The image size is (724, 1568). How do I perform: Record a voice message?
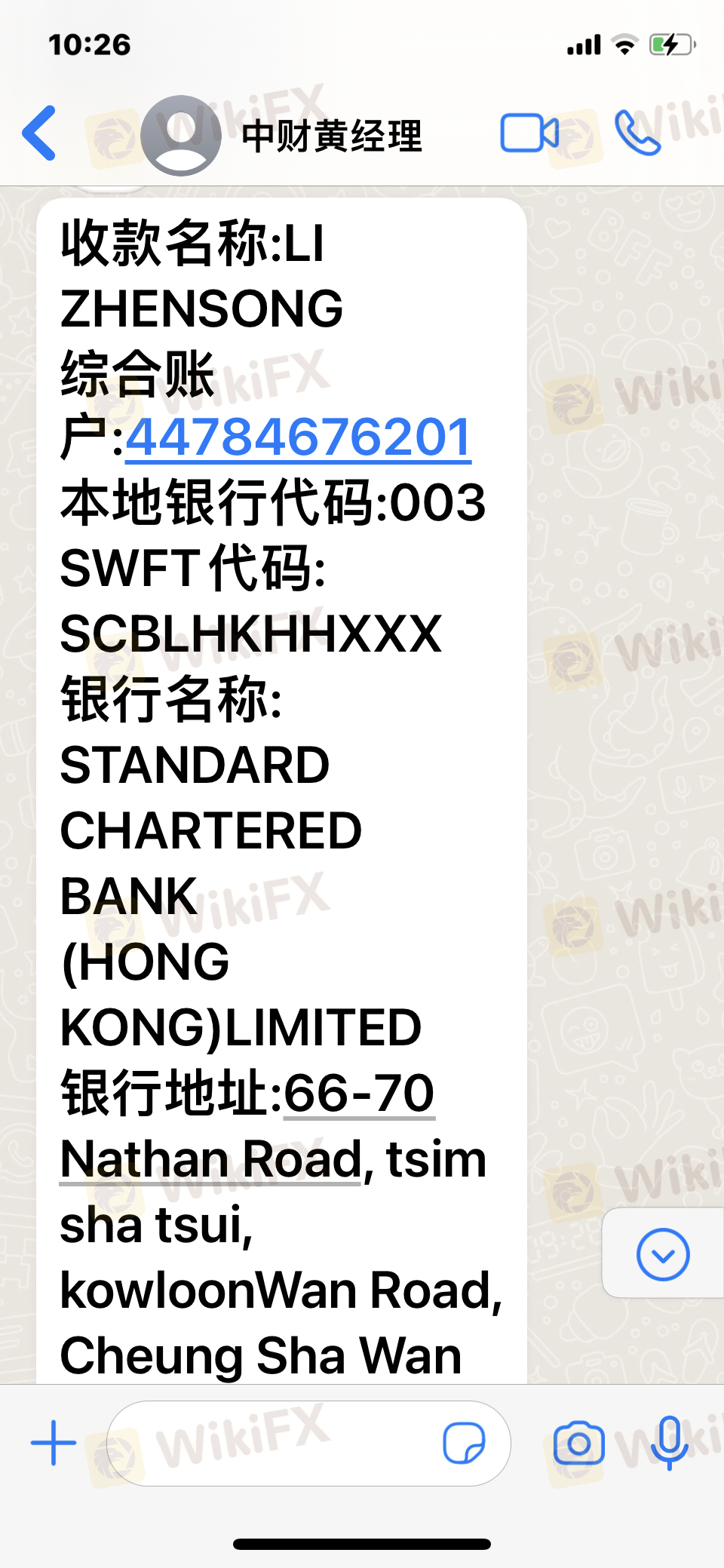point(670,1444)
